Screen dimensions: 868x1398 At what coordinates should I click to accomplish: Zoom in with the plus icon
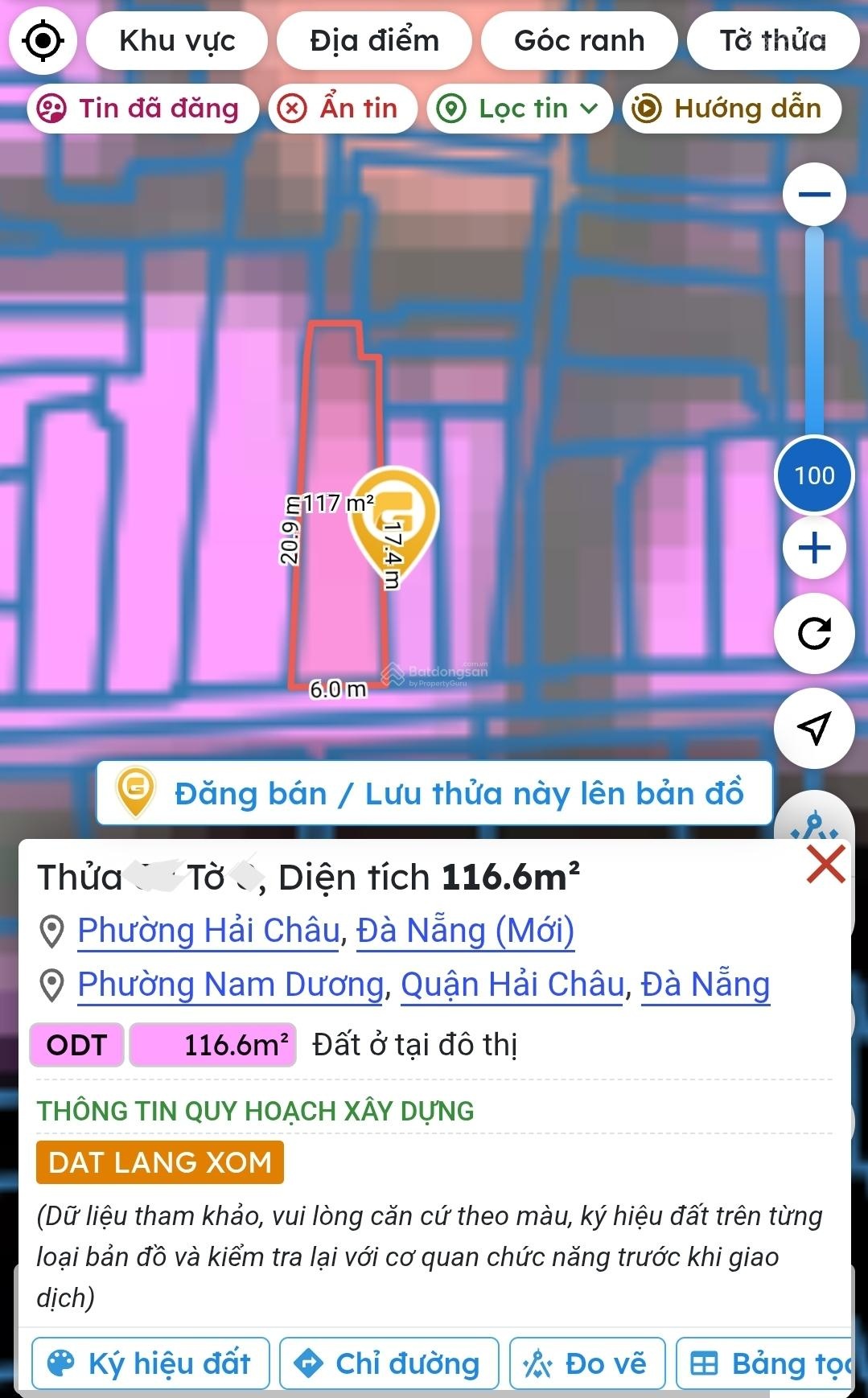coord(814,547)
